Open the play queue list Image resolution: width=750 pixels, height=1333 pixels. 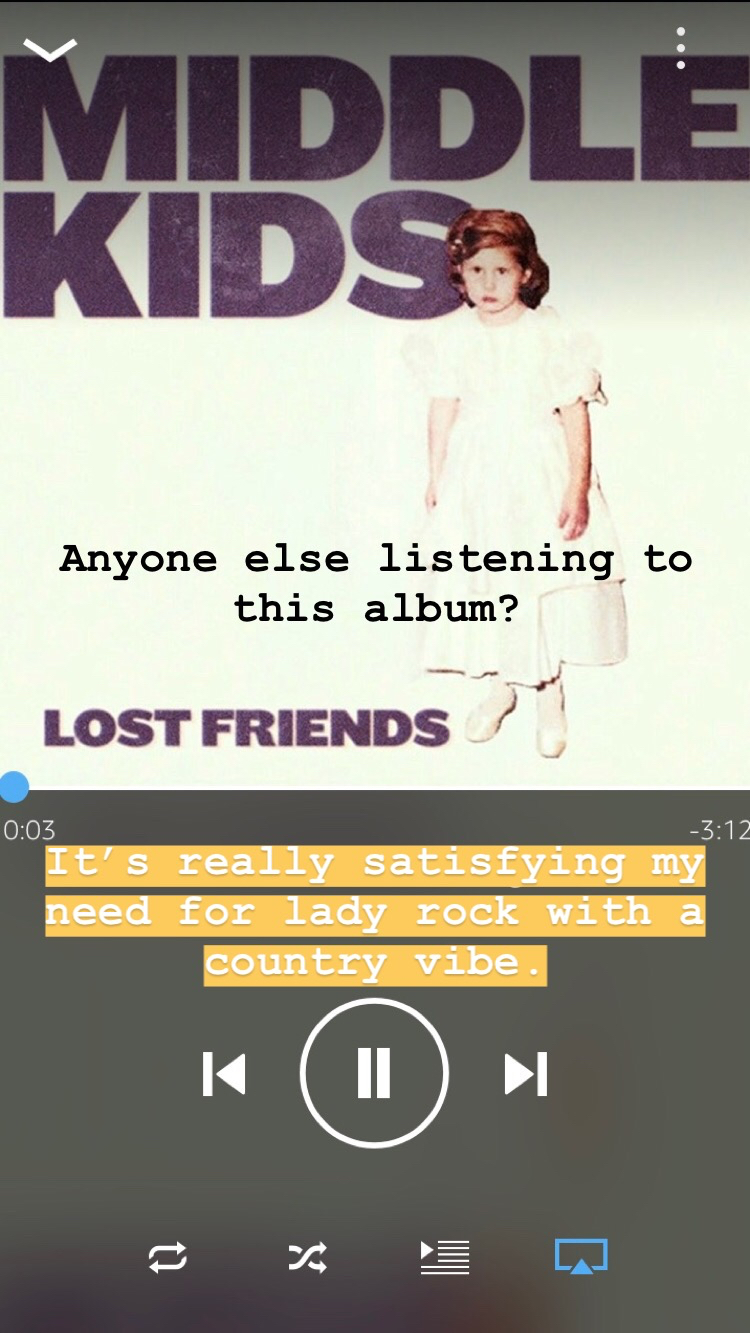(x=445, y=1257)
